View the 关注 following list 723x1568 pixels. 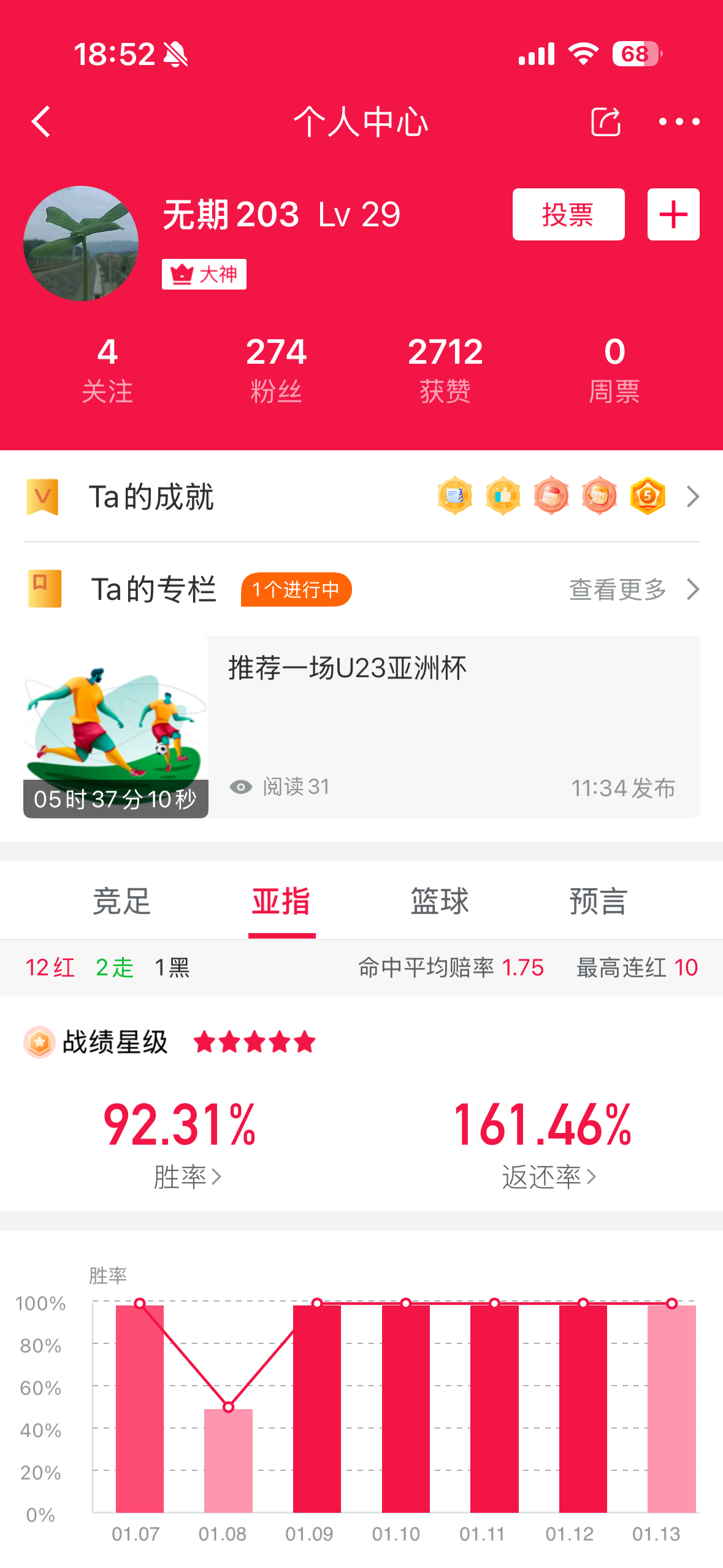pyautogui.click(x=107, y=369)
